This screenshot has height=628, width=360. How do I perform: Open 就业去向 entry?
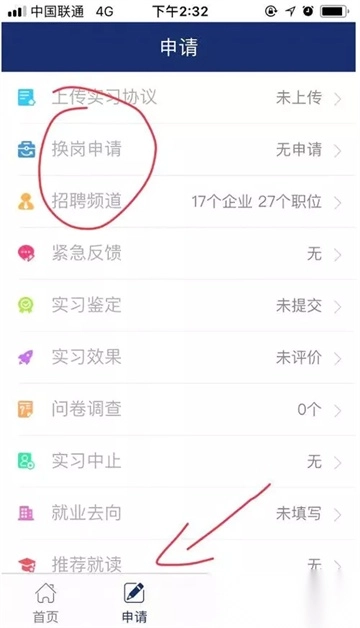coord(179,513)
